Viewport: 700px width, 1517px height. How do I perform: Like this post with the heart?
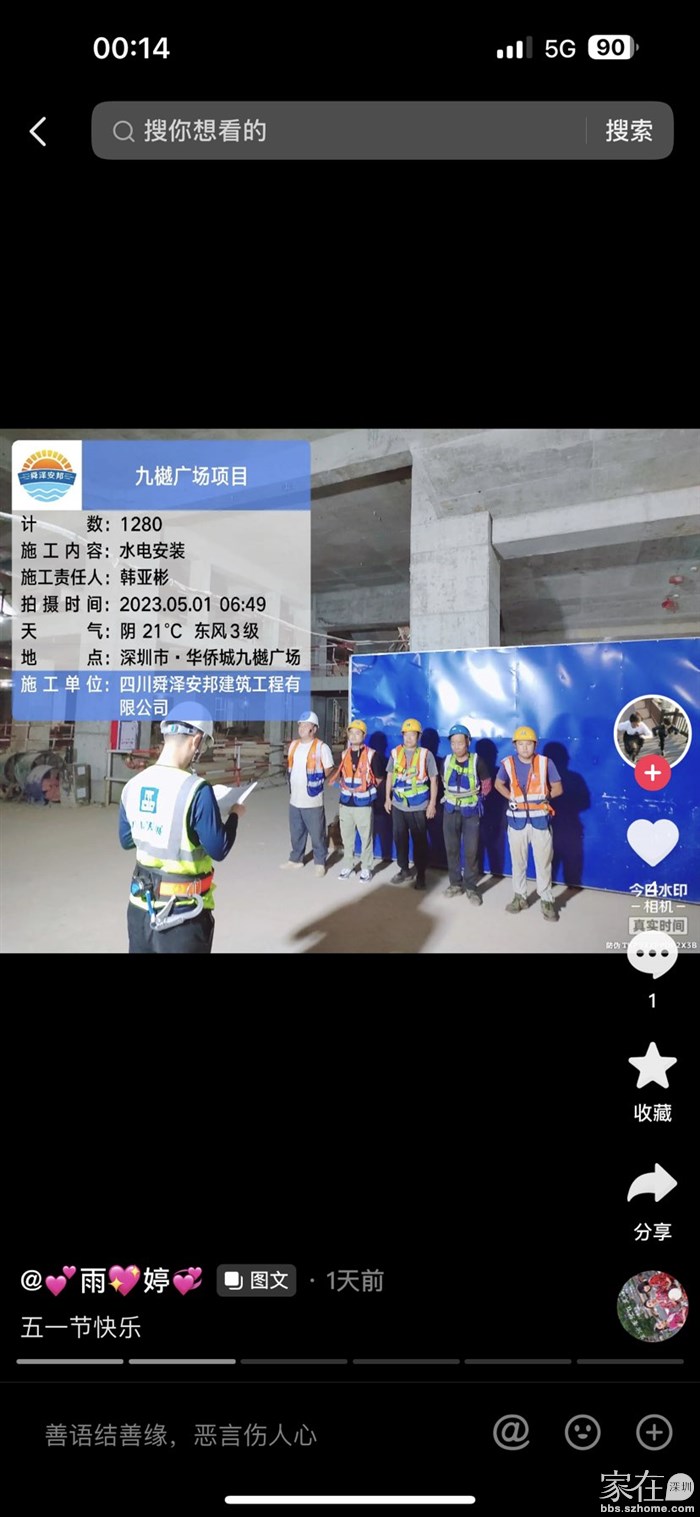coord(652,842)
